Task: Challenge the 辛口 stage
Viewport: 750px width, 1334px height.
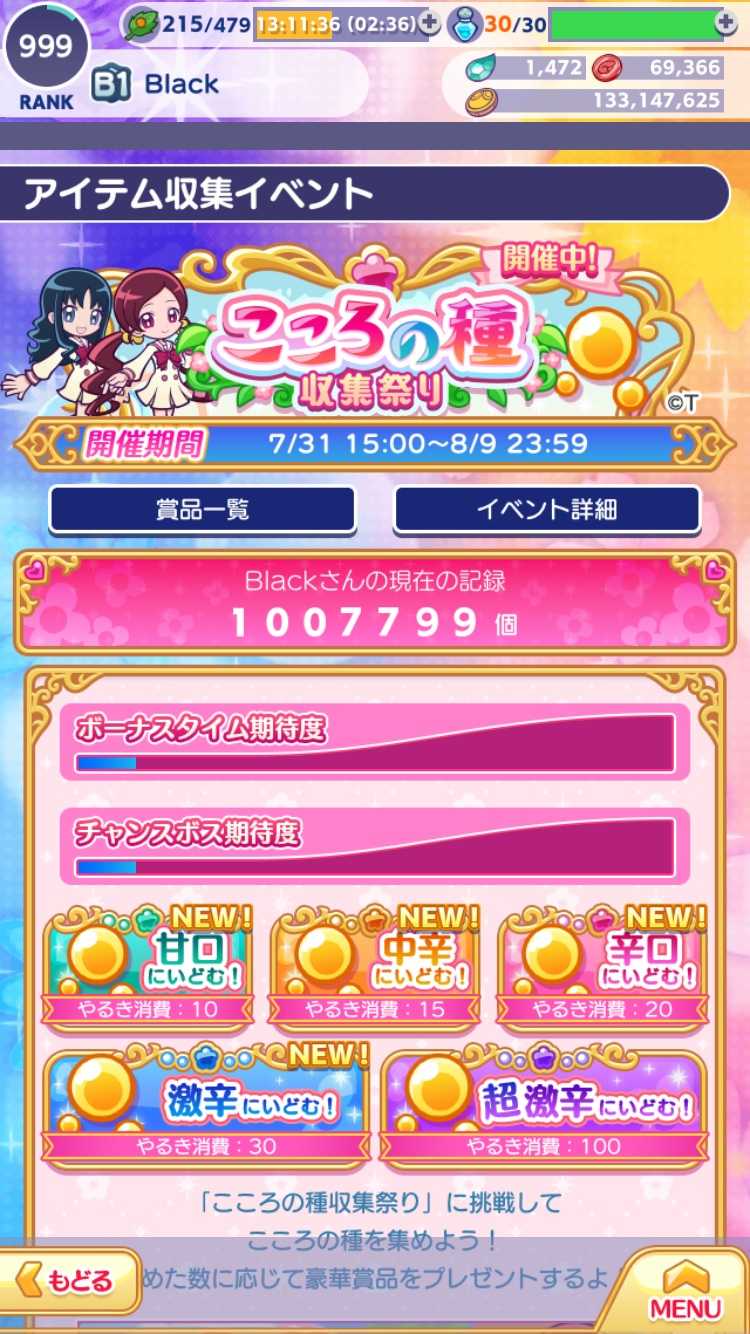Action: (x=602, y=966)
